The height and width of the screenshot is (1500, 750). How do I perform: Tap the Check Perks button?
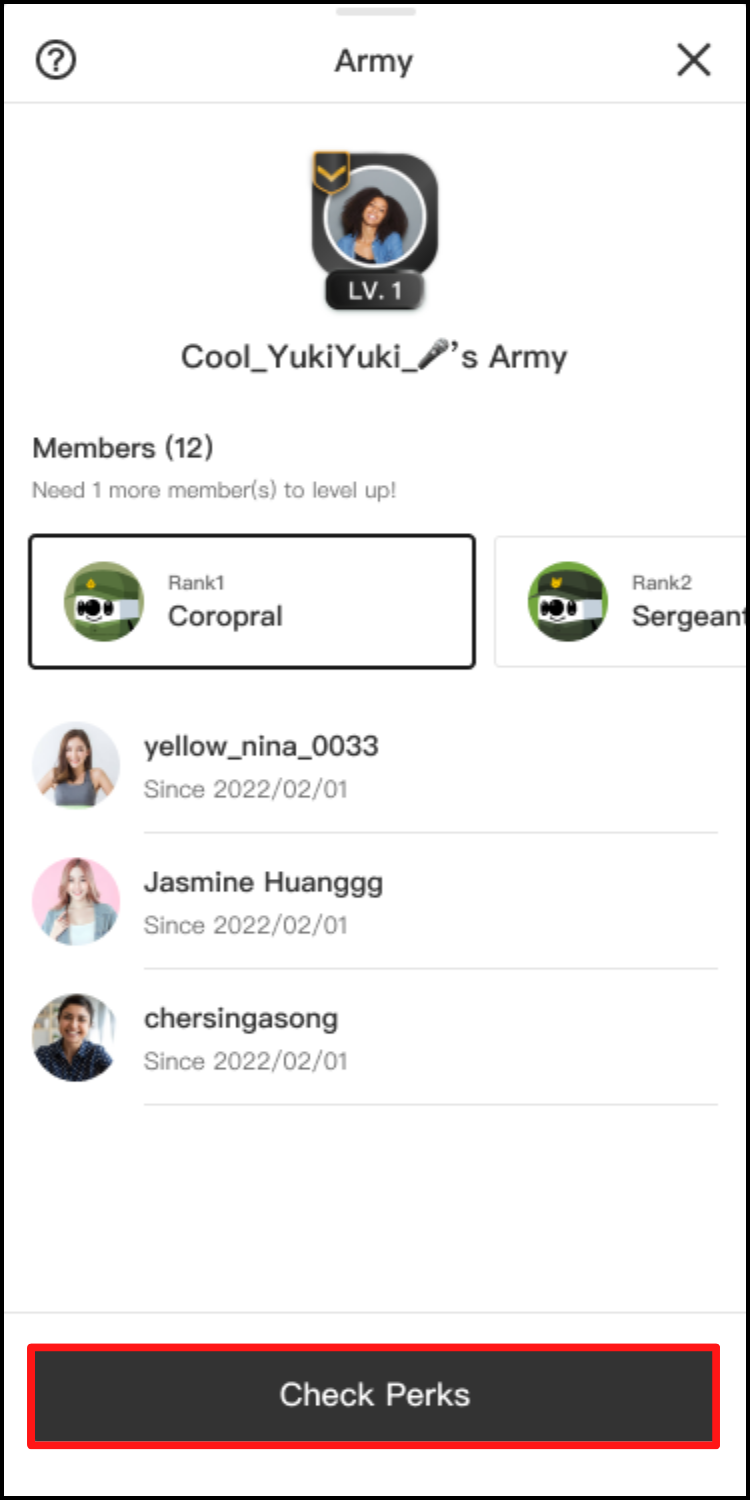pyautogui.click(x=373, y=1395)
